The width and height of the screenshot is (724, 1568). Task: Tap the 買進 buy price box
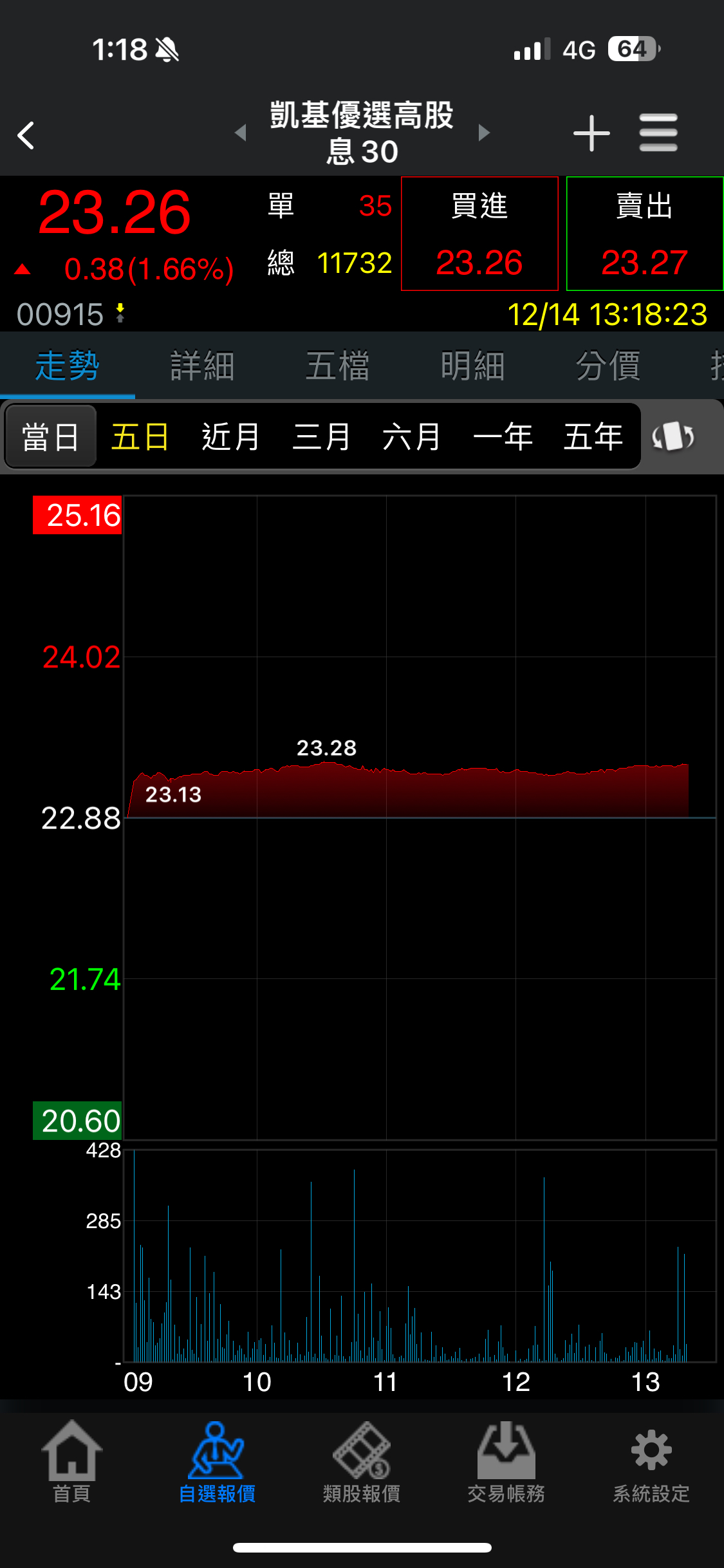coord(479,234)
